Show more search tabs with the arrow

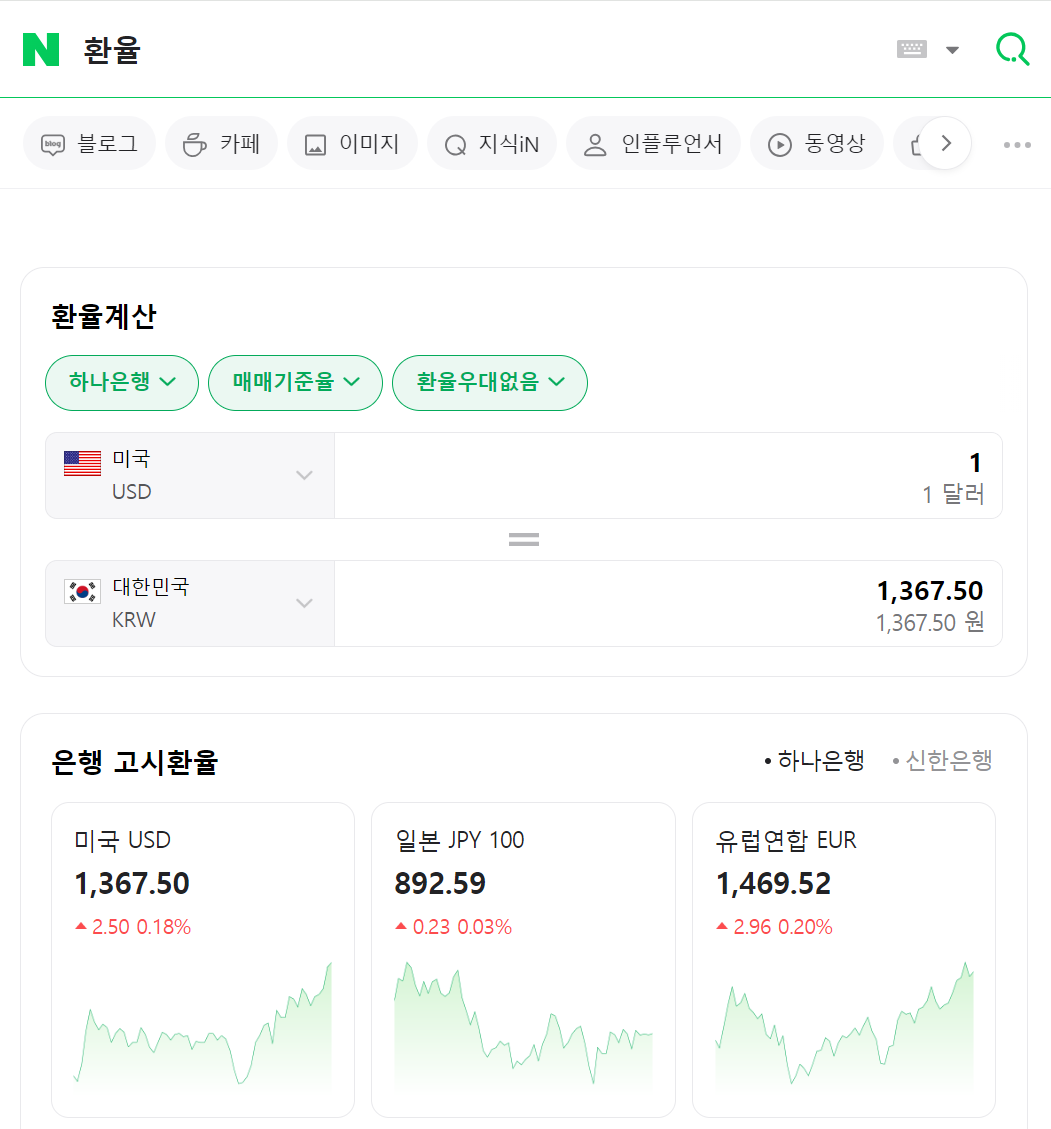(946, 143)
